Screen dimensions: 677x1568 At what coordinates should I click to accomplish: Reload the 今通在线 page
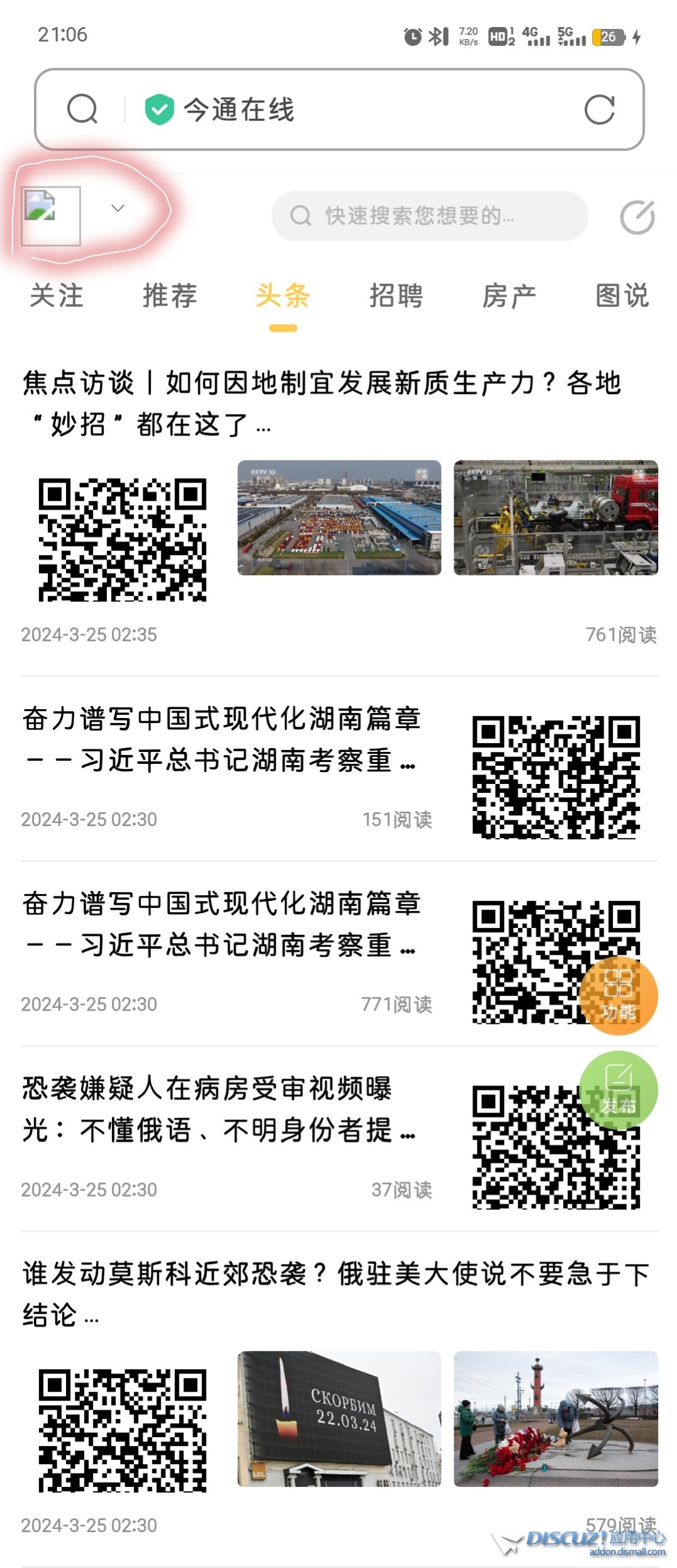click(599, 110)
